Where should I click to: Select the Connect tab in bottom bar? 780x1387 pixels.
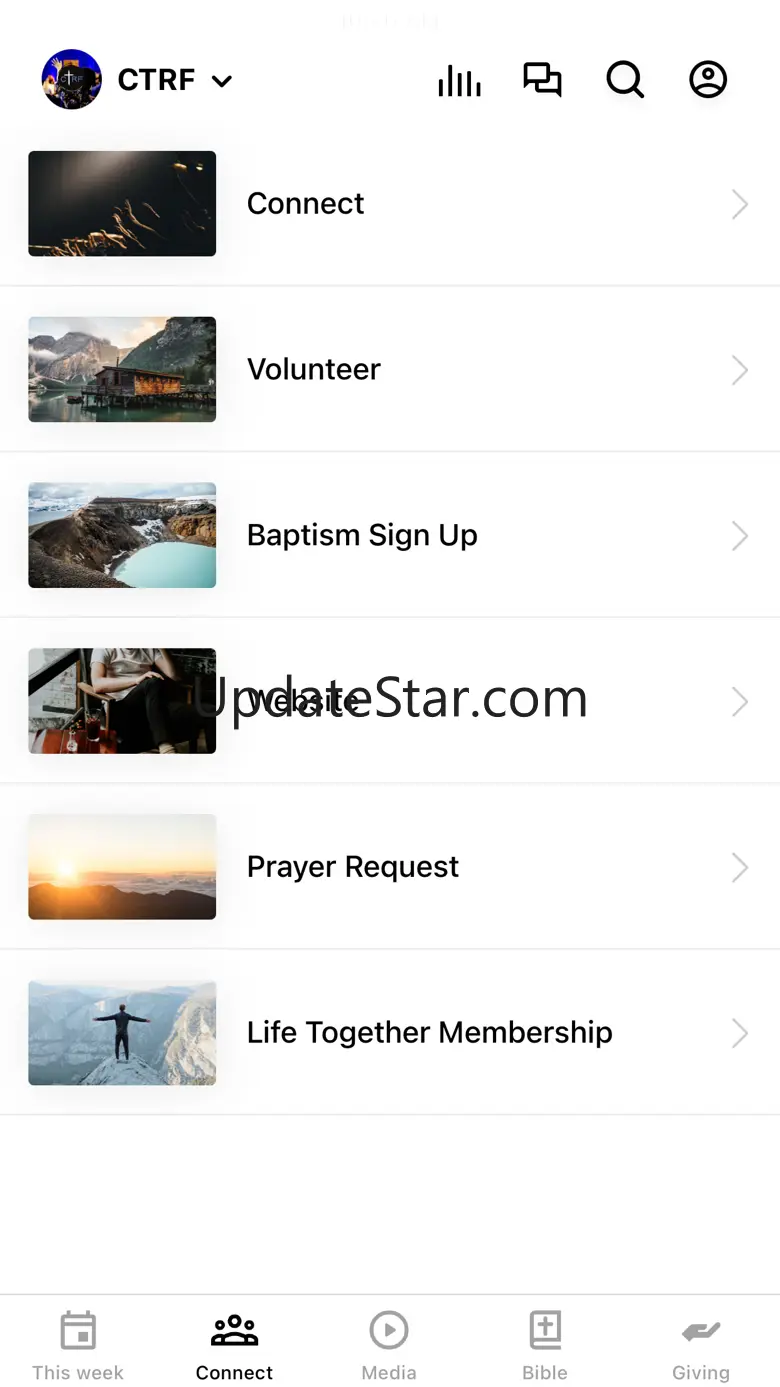point(234,1345)
